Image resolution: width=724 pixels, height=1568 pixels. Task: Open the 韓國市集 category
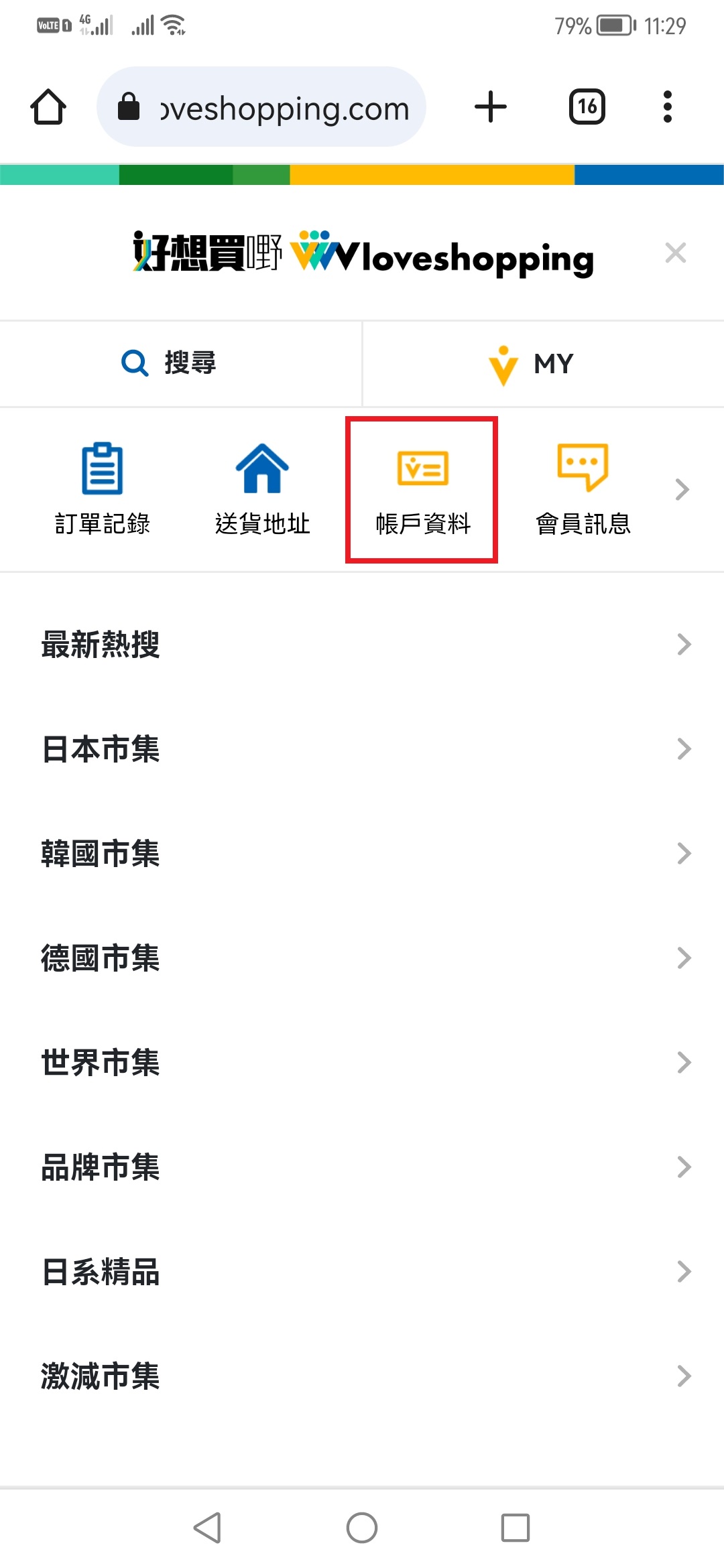tap(362, 854)
